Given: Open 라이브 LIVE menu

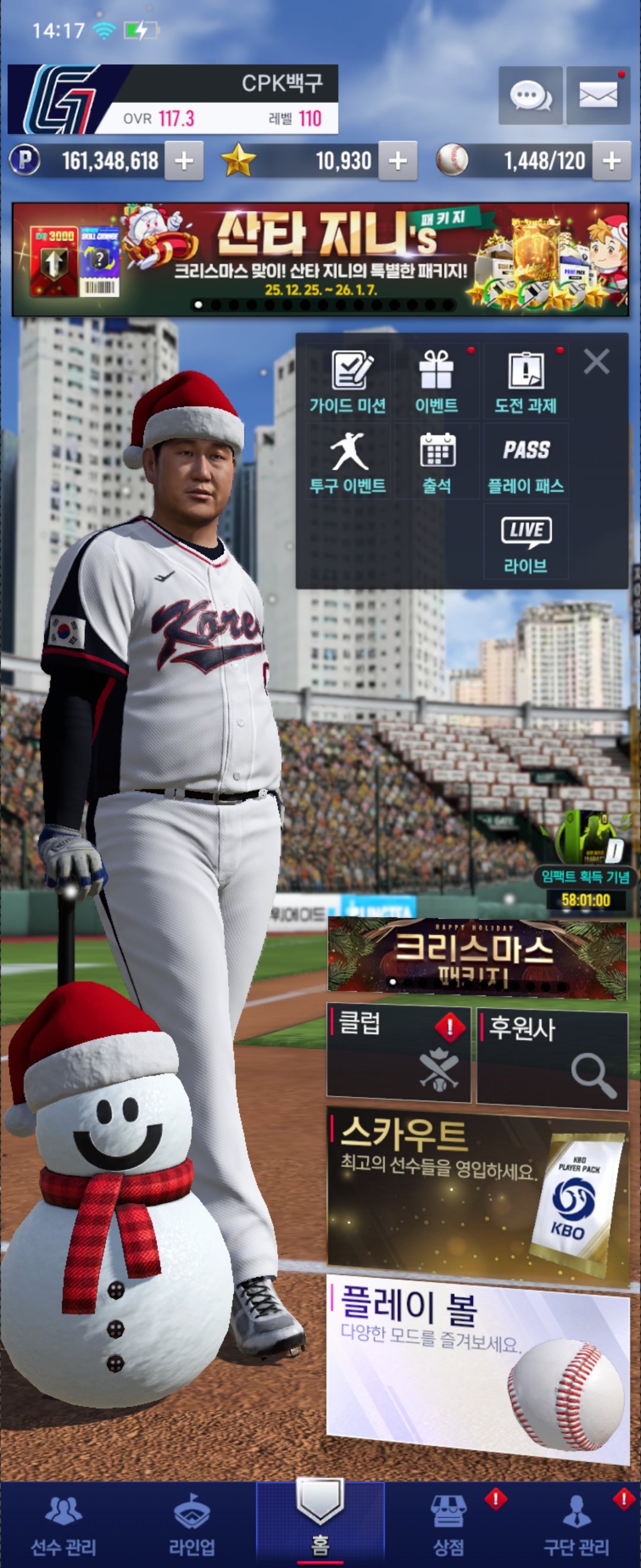Looking at the screenshot, I should pos(525,543).
